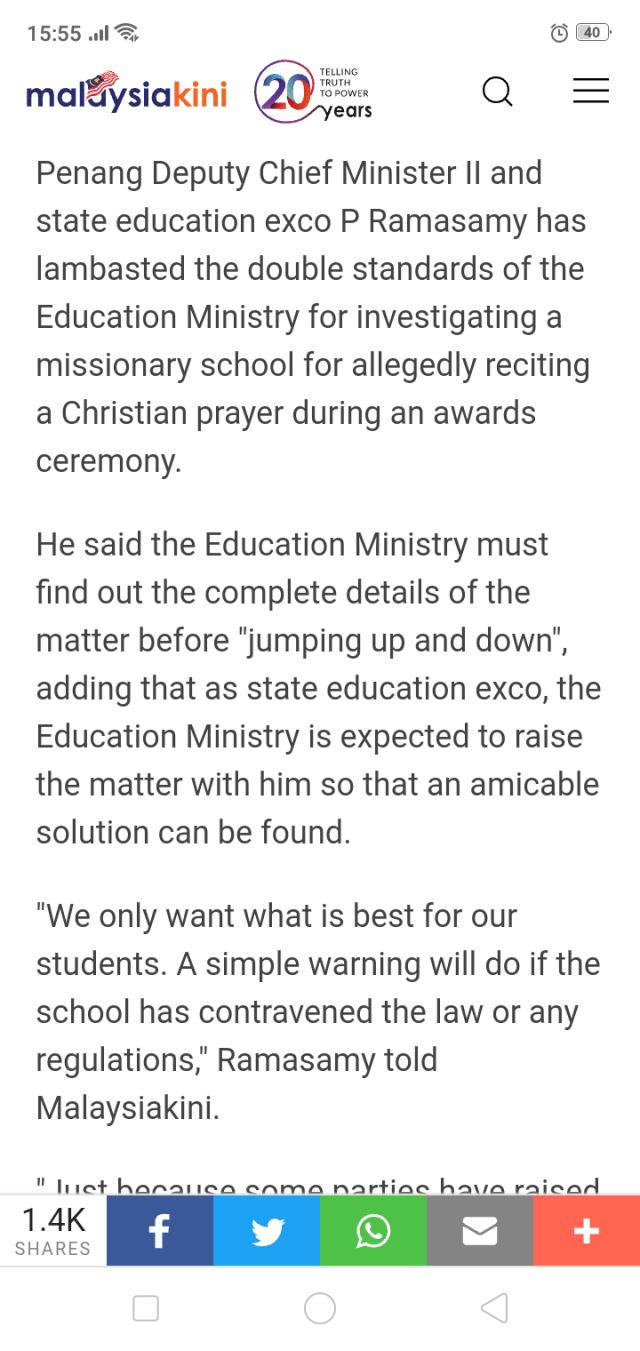Share article on Twitter
Viewport: 640px width, 1351px height.
(267, 1231)
